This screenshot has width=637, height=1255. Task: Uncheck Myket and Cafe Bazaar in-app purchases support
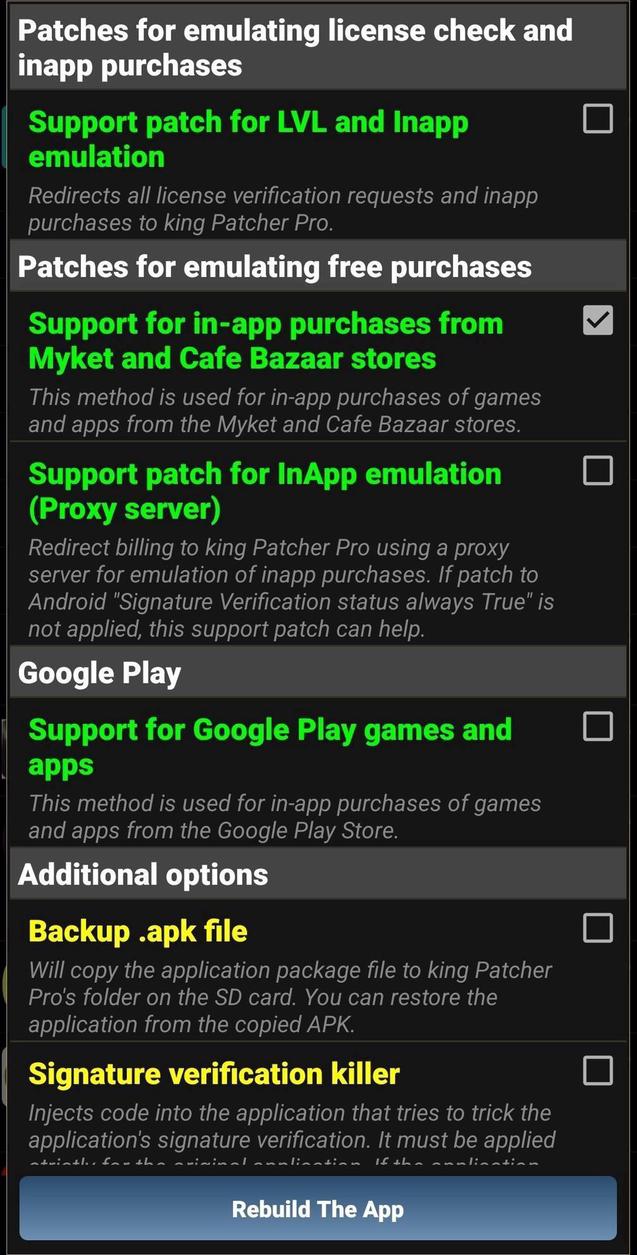tap(597, 321)
